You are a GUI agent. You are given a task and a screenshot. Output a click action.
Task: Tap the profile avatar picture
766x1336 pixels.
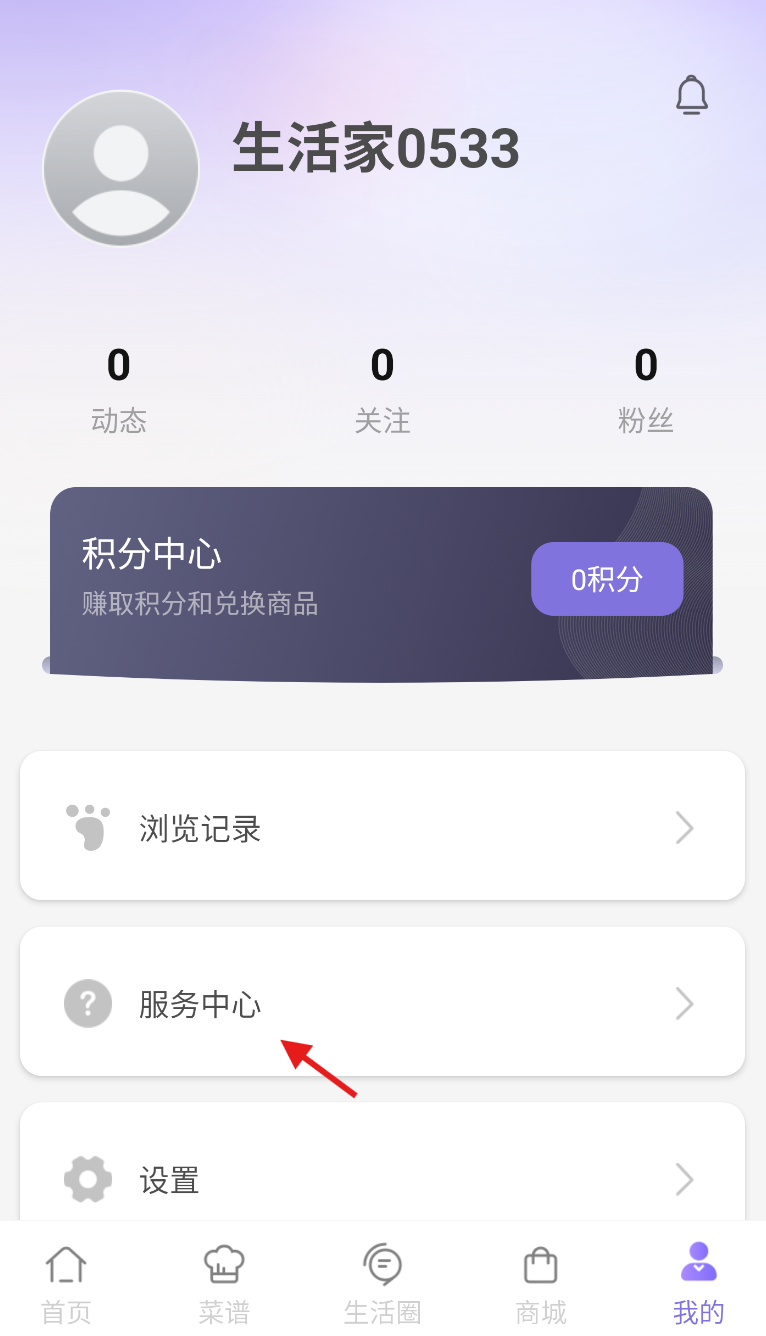[121, 169]
